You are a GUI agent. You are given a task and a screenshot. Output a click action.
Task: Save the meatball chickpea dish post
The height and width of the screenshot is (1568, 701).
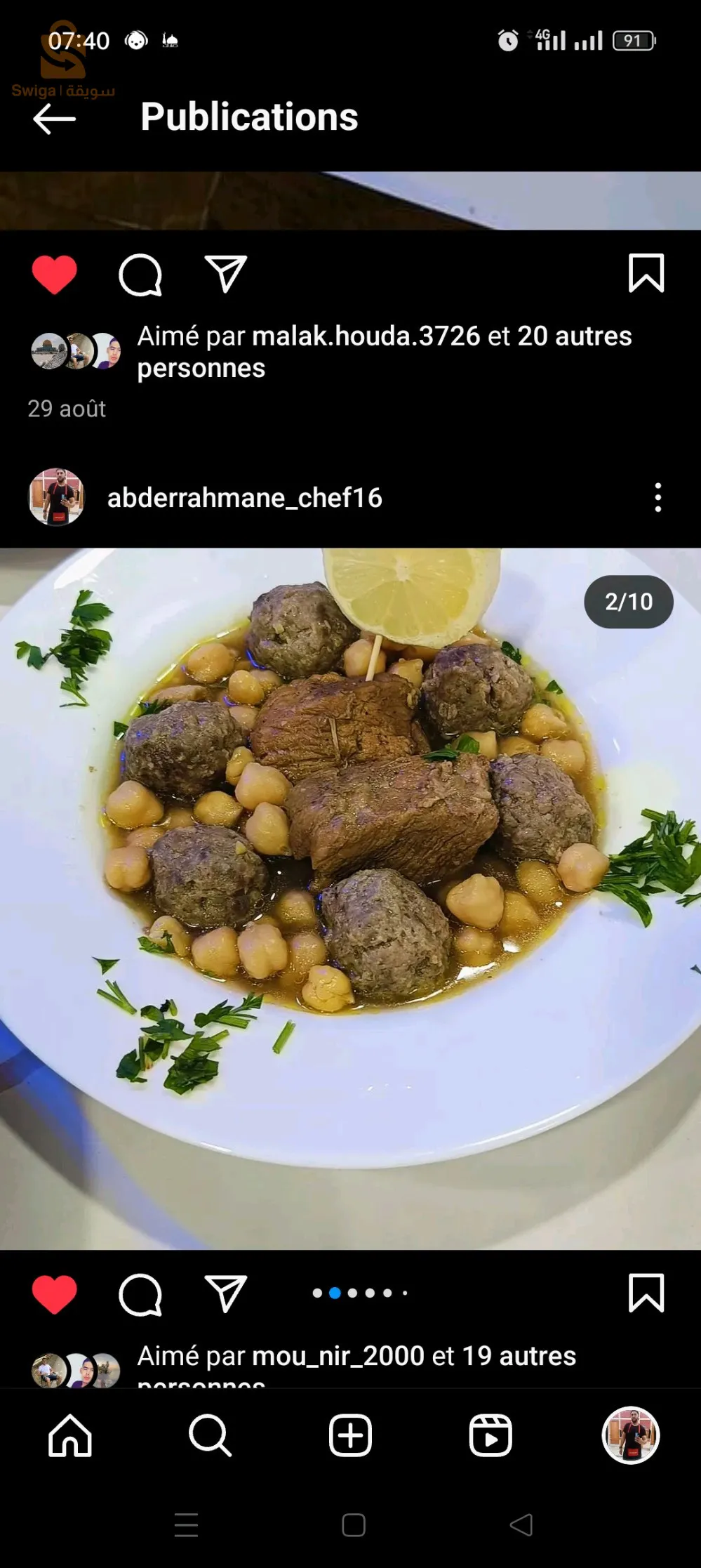(646, 1293)
